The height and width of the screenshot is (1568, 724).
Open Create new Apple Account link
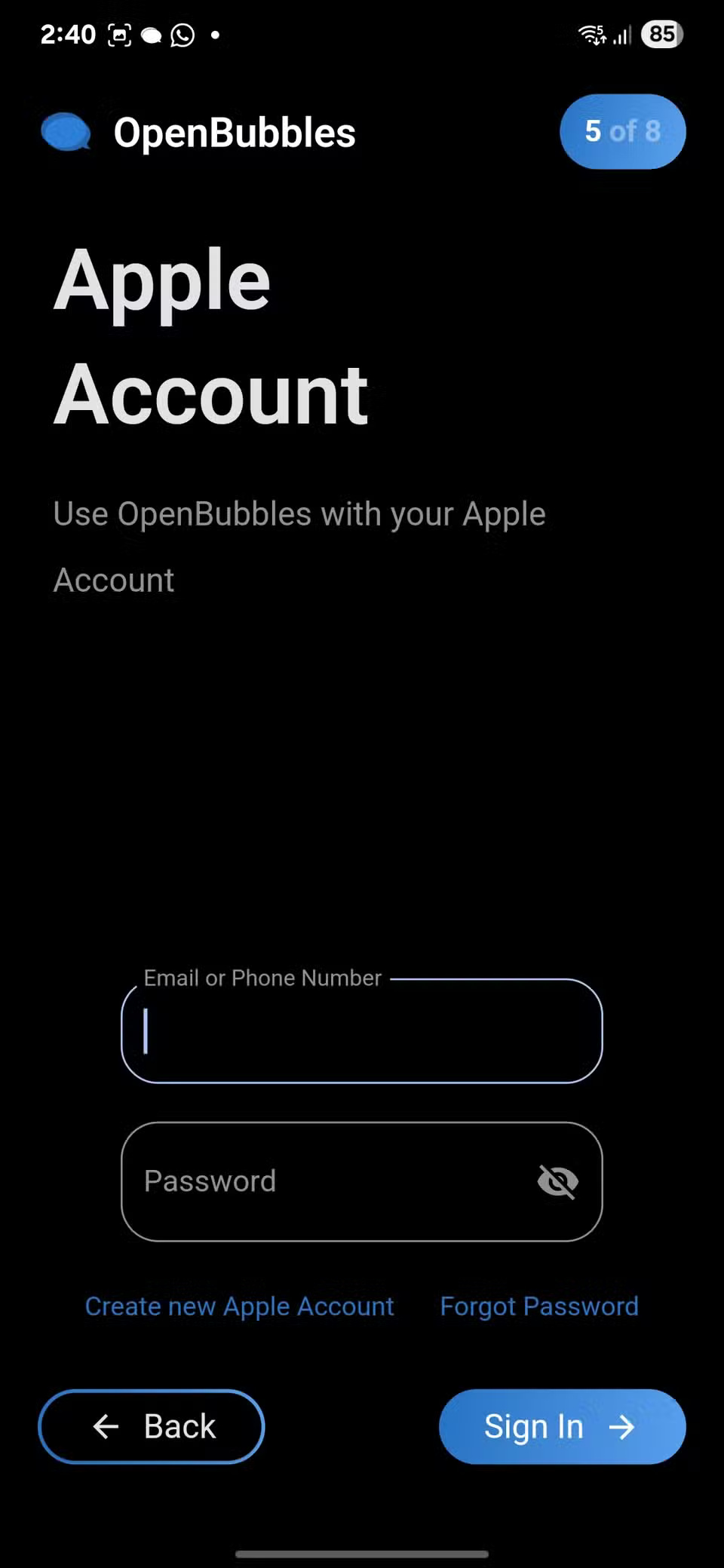(x=239, y=1306)
